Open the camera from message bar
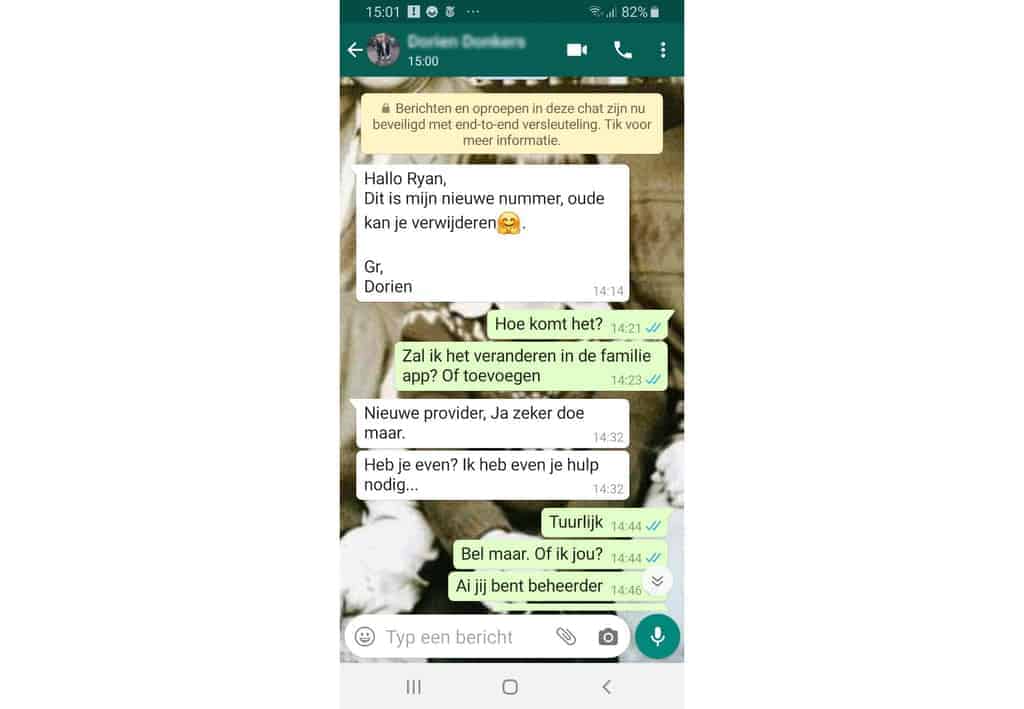Viewport: 1024px width, 709px height. [608, 637]
